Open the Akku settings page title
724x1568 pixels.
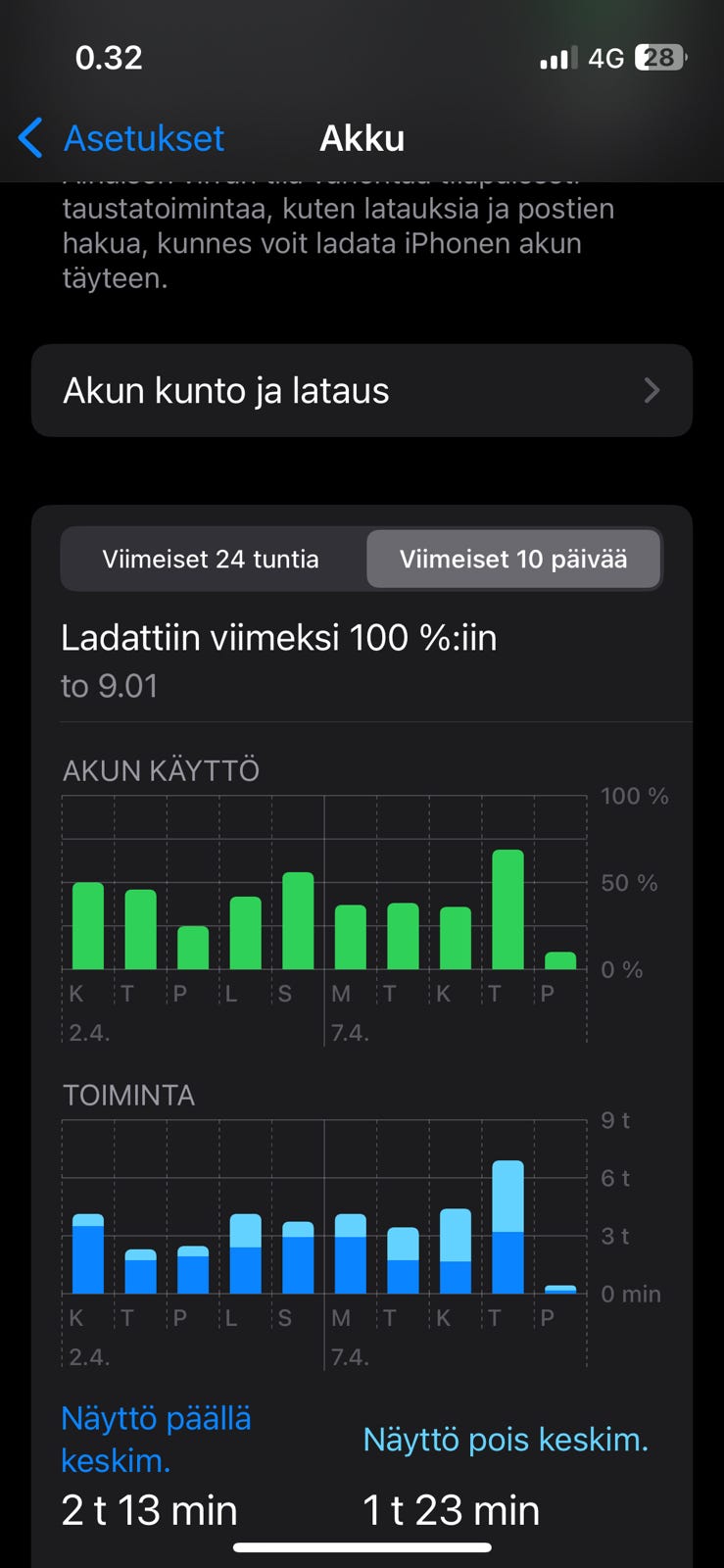pyautogui.click(x=362, y=137)
